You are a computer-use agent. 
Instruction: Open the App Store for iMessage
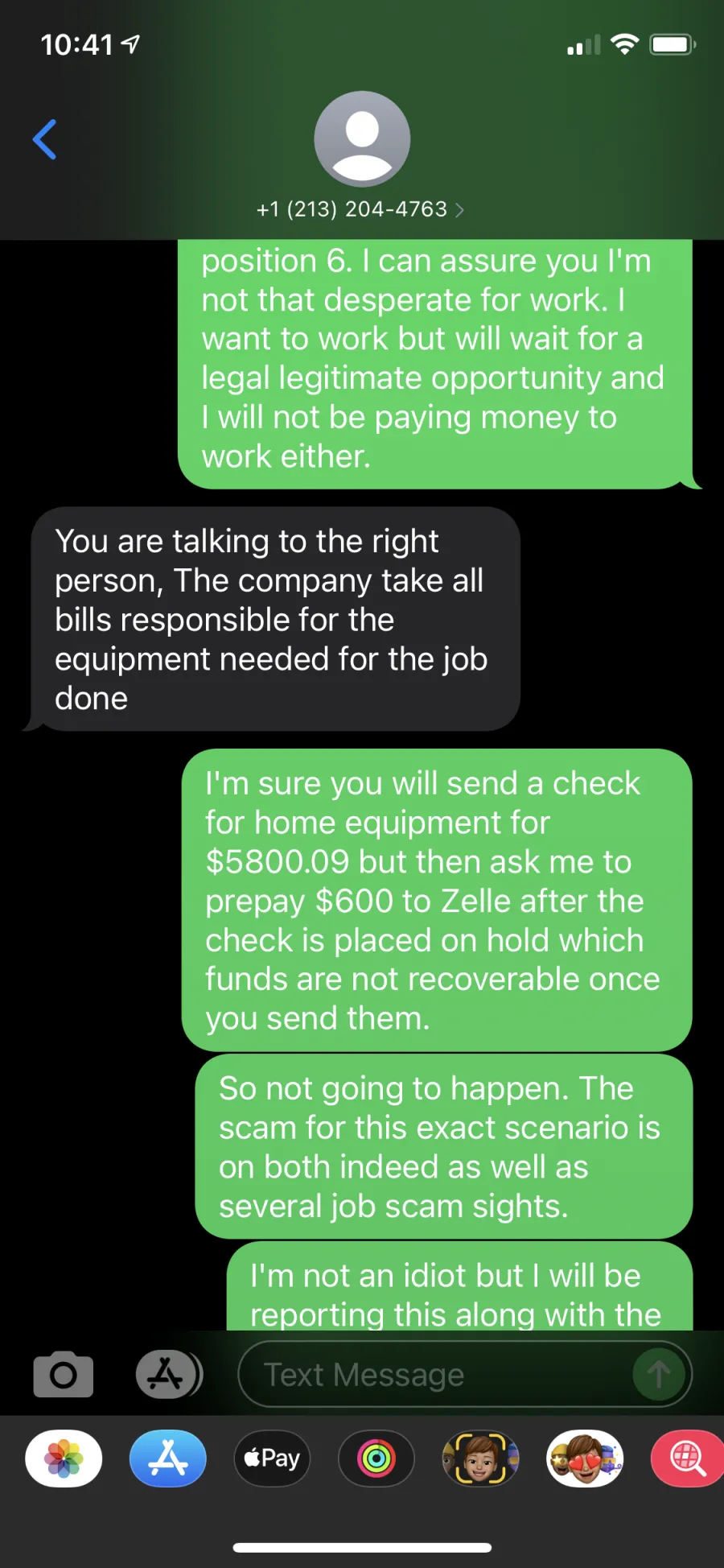tap(168, 1459)
